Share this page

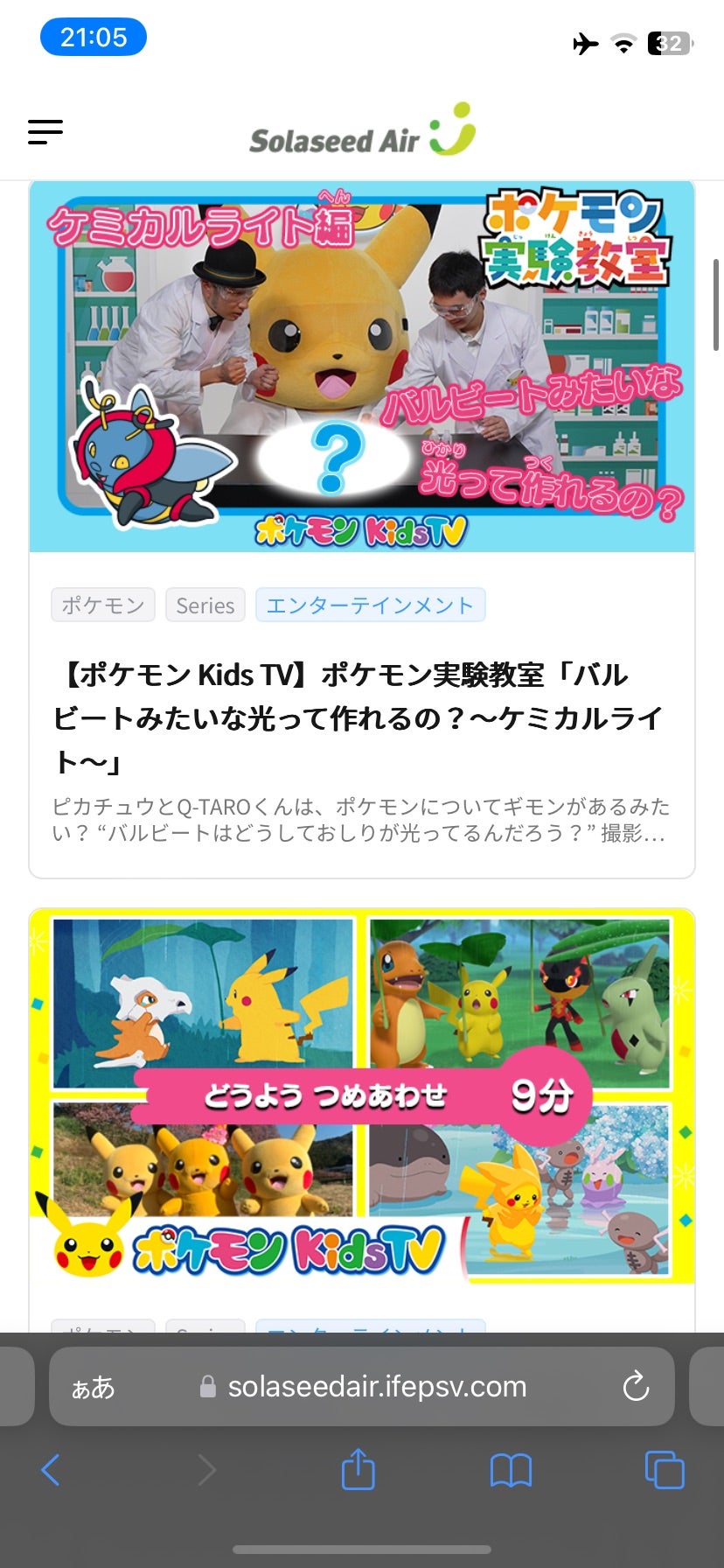pos(358,1469)
